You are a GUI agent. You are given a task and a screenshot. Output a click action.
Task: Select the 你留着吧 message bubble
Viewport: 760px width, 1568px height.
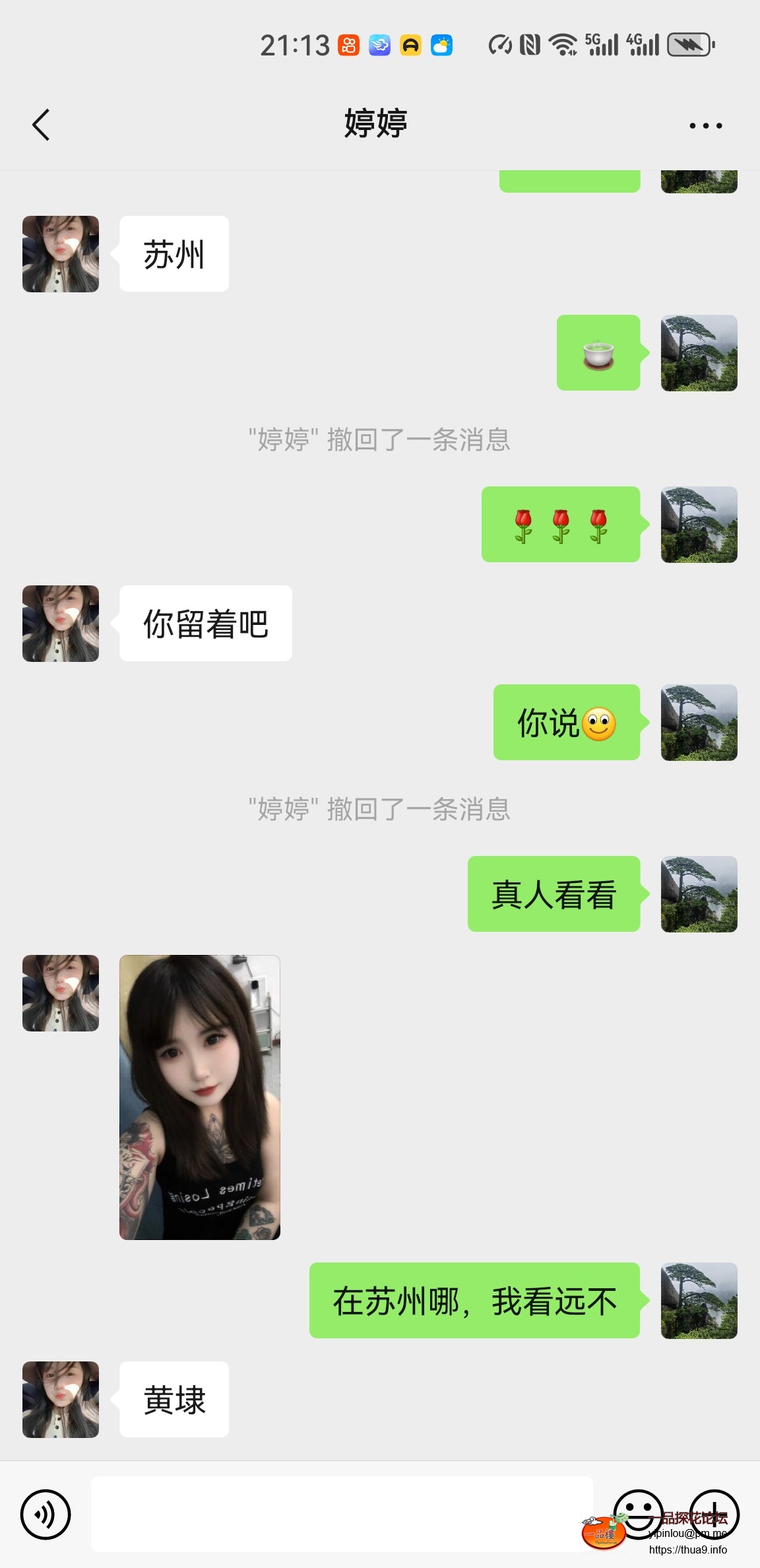pyautogui.click(x=205, y=623)
